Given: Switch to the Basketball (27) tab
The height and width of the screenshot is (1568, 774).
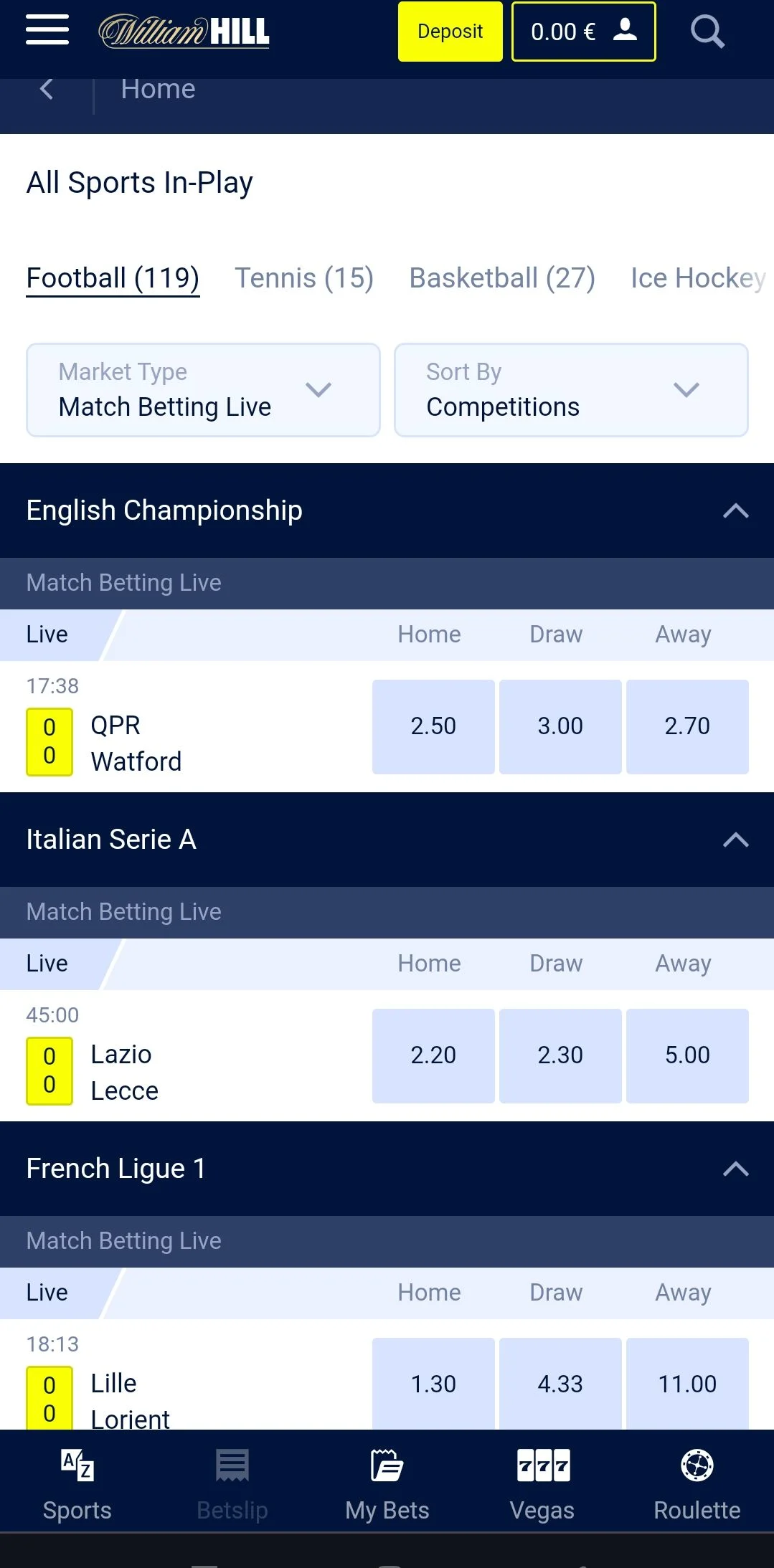Looking at the screenshot, I should pos(501,278).
